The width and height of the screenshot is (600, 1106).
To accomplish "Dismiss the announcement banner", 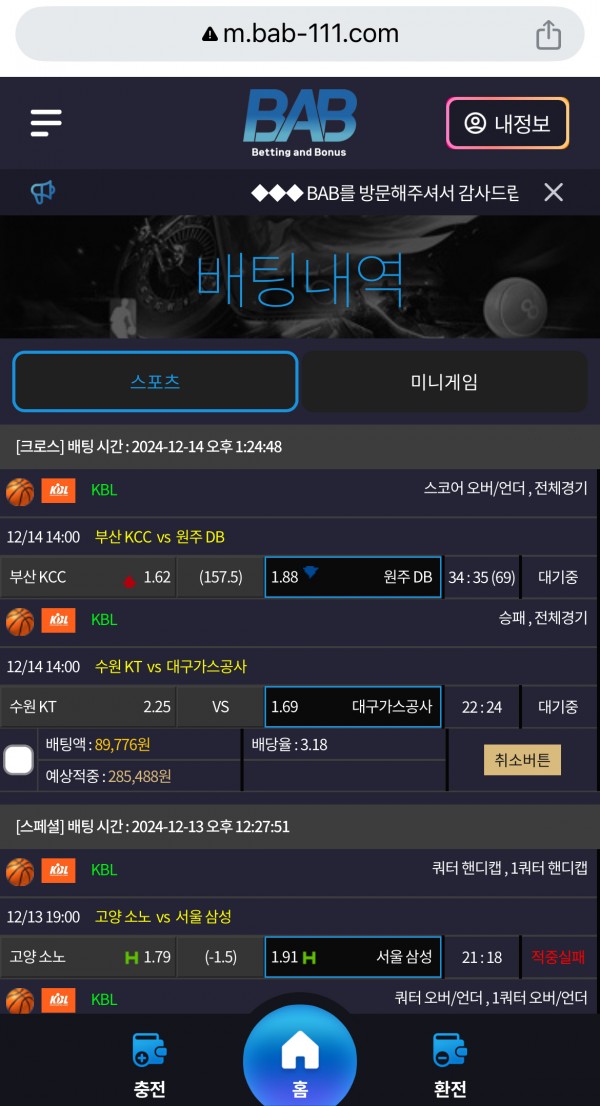I will tap(553, 192).
